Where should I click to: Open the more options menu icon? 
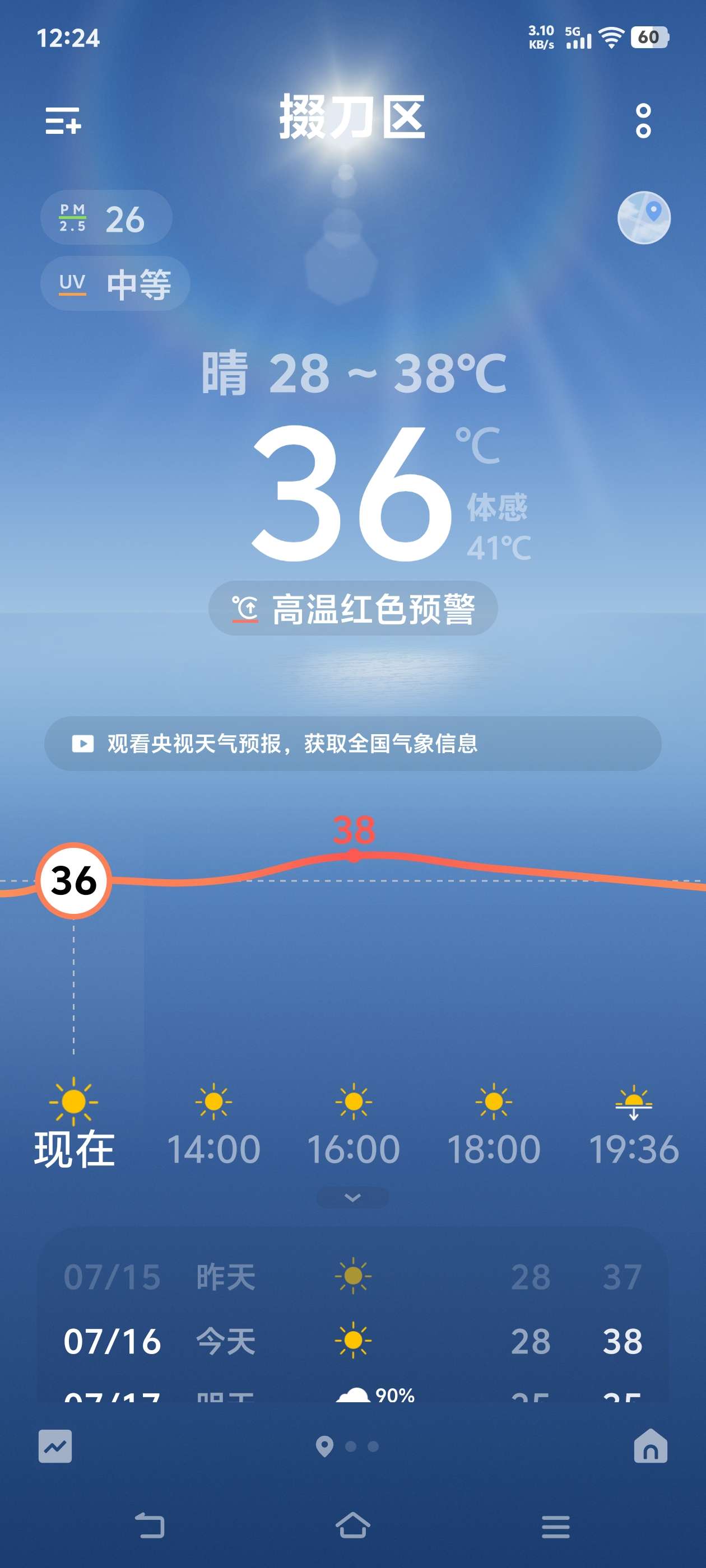[643, 122]
